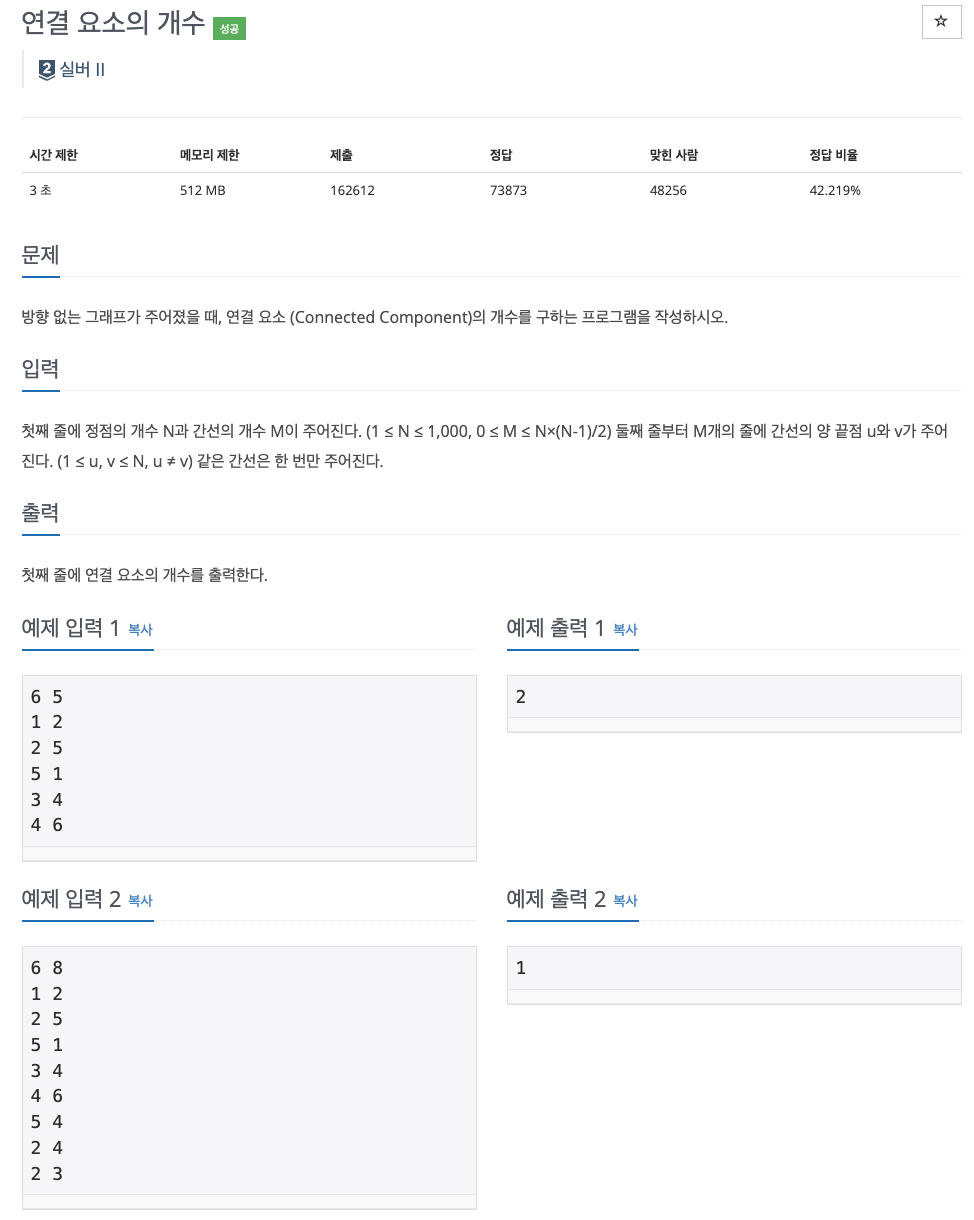
Task: Copy sample input 2 using its 복사 link
Action: coord(139,902)
